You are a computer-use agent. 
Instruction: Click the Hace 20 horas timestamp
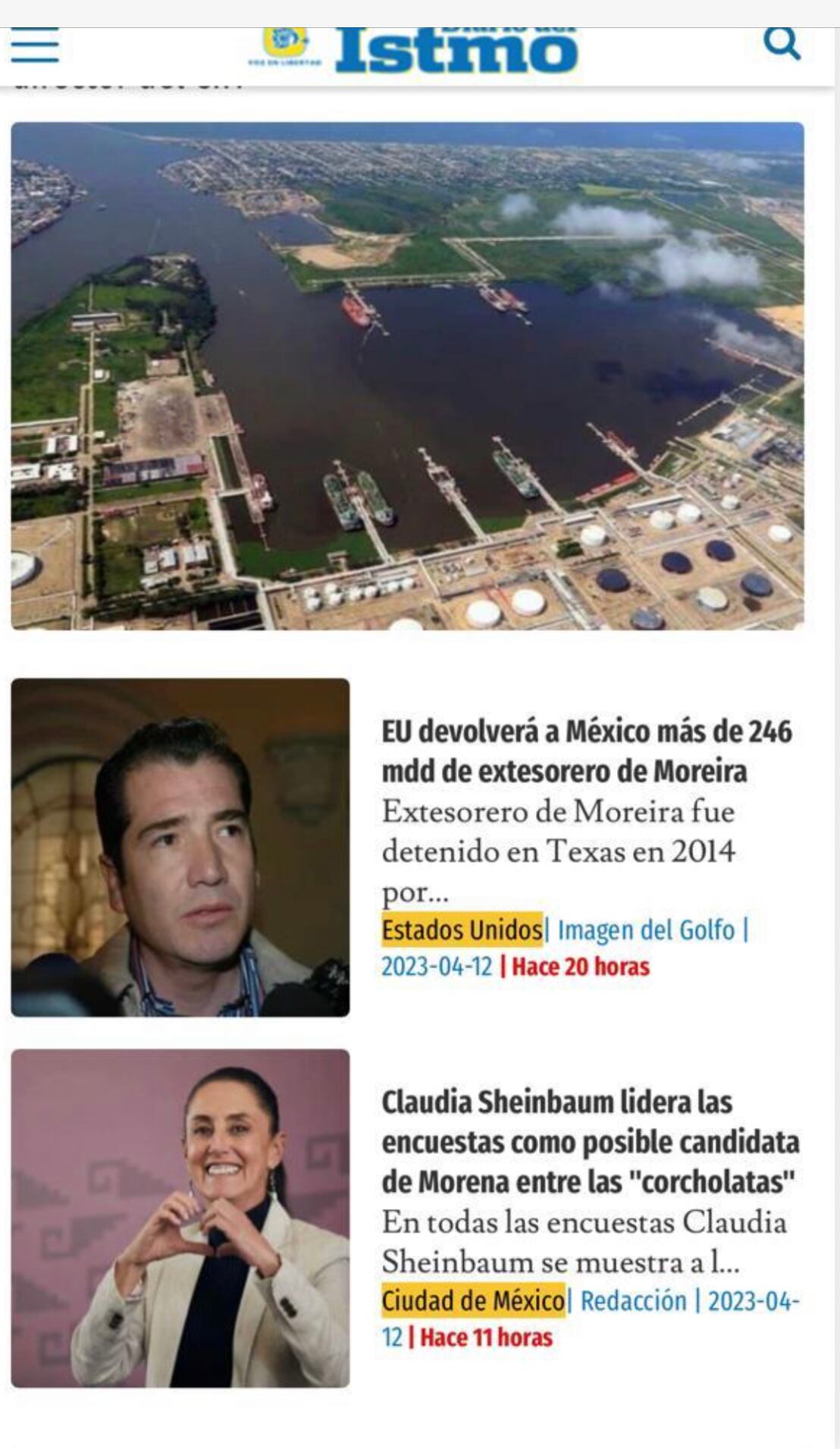point(580,967)
